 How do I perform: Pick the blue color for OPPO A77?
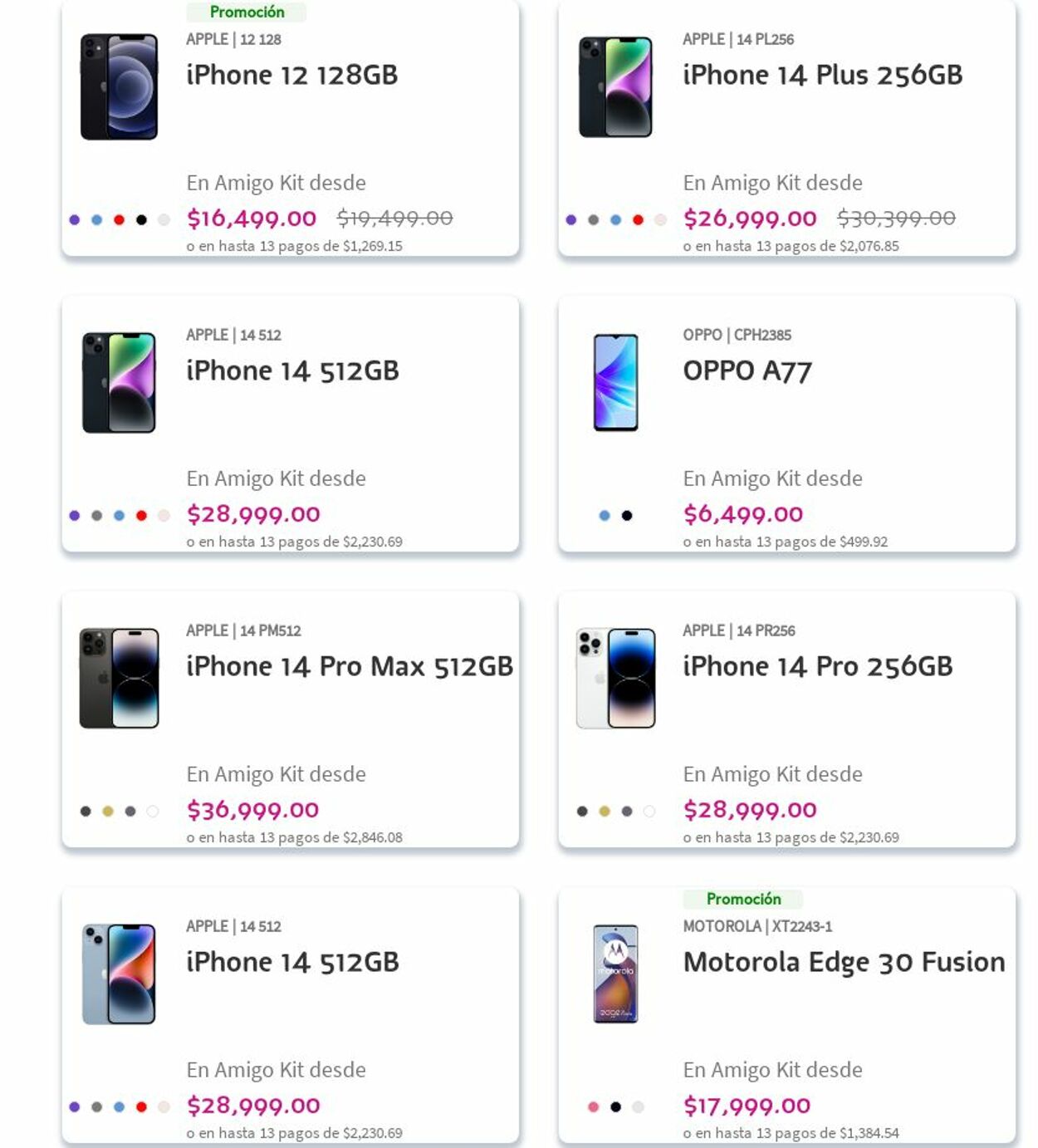coord(605,516)
